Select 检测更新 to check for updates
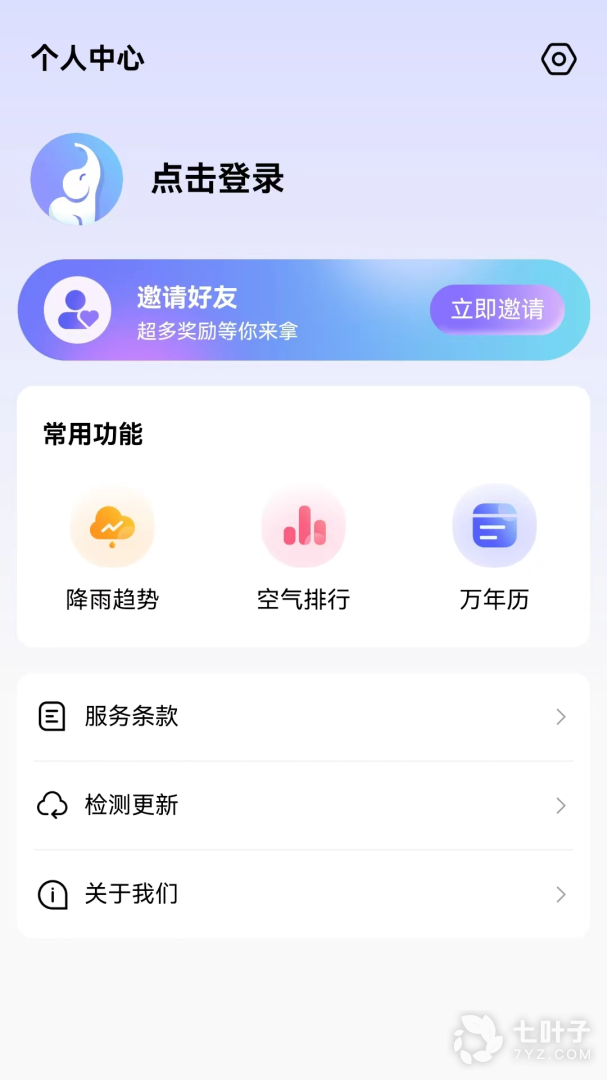Screen dimensions: 607x1080 tap(302, 805)
